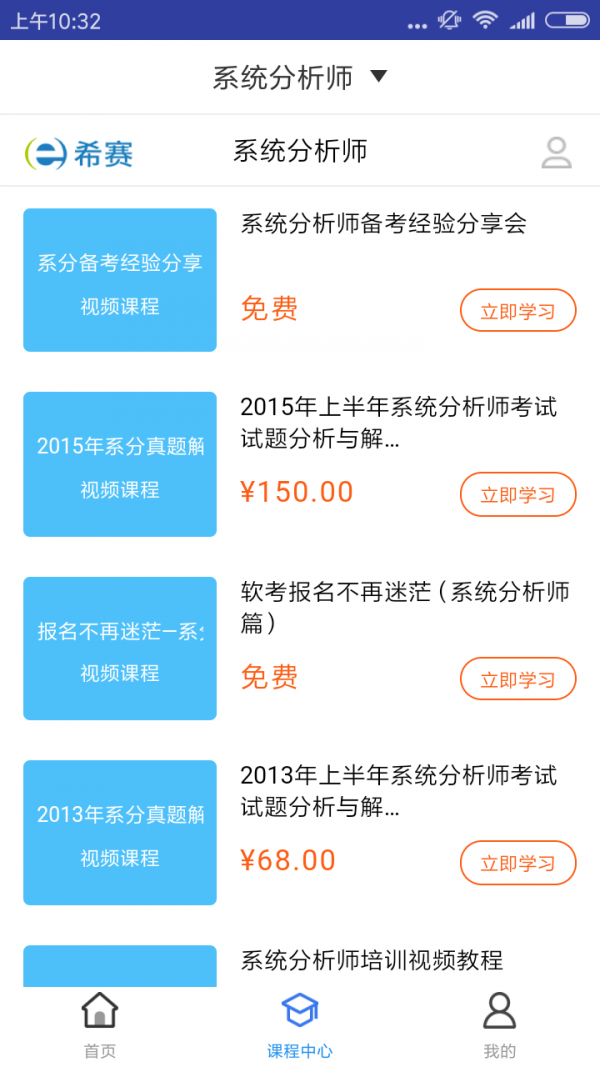The height and width of the screenshot is (1067, 600).
Task: Tap 立即学习 for 系统分析师备考经验分享会
Action: [518, 310]
